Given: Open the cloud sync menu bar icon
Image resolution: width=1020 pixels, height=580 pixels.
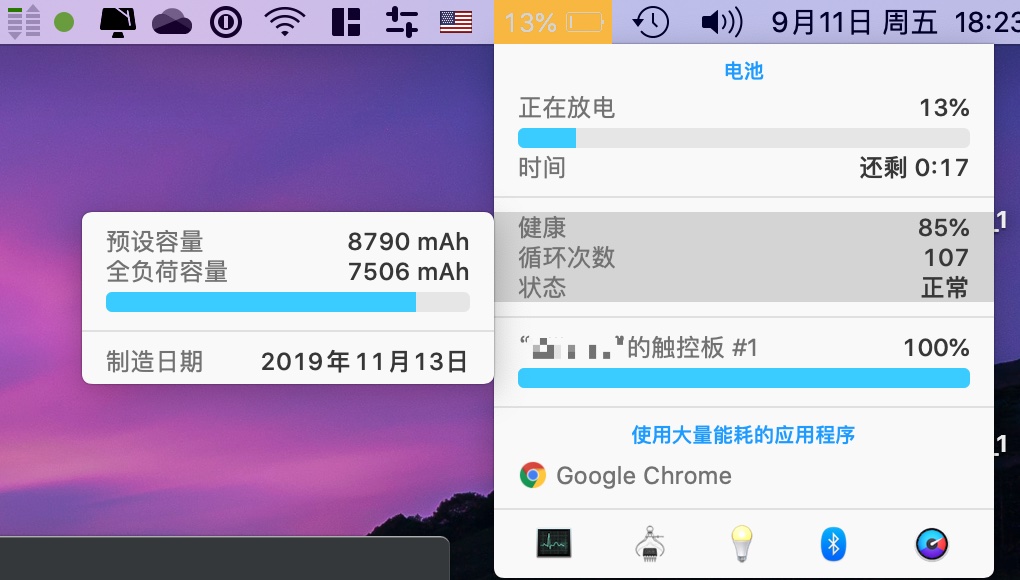Looking at the screenshot, I should click(x=172, y=22).
